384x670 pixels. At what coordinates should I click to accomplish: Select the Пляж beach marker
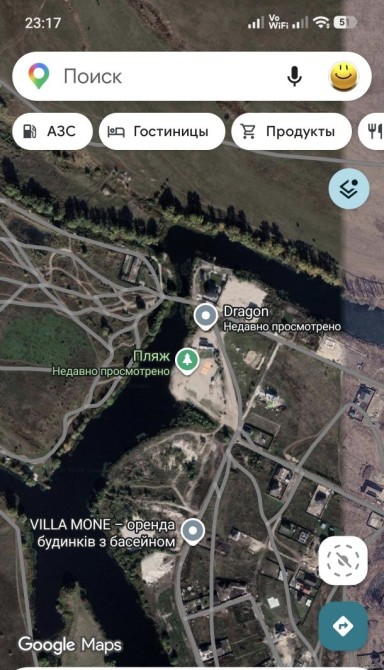click(x=187, y=361)
